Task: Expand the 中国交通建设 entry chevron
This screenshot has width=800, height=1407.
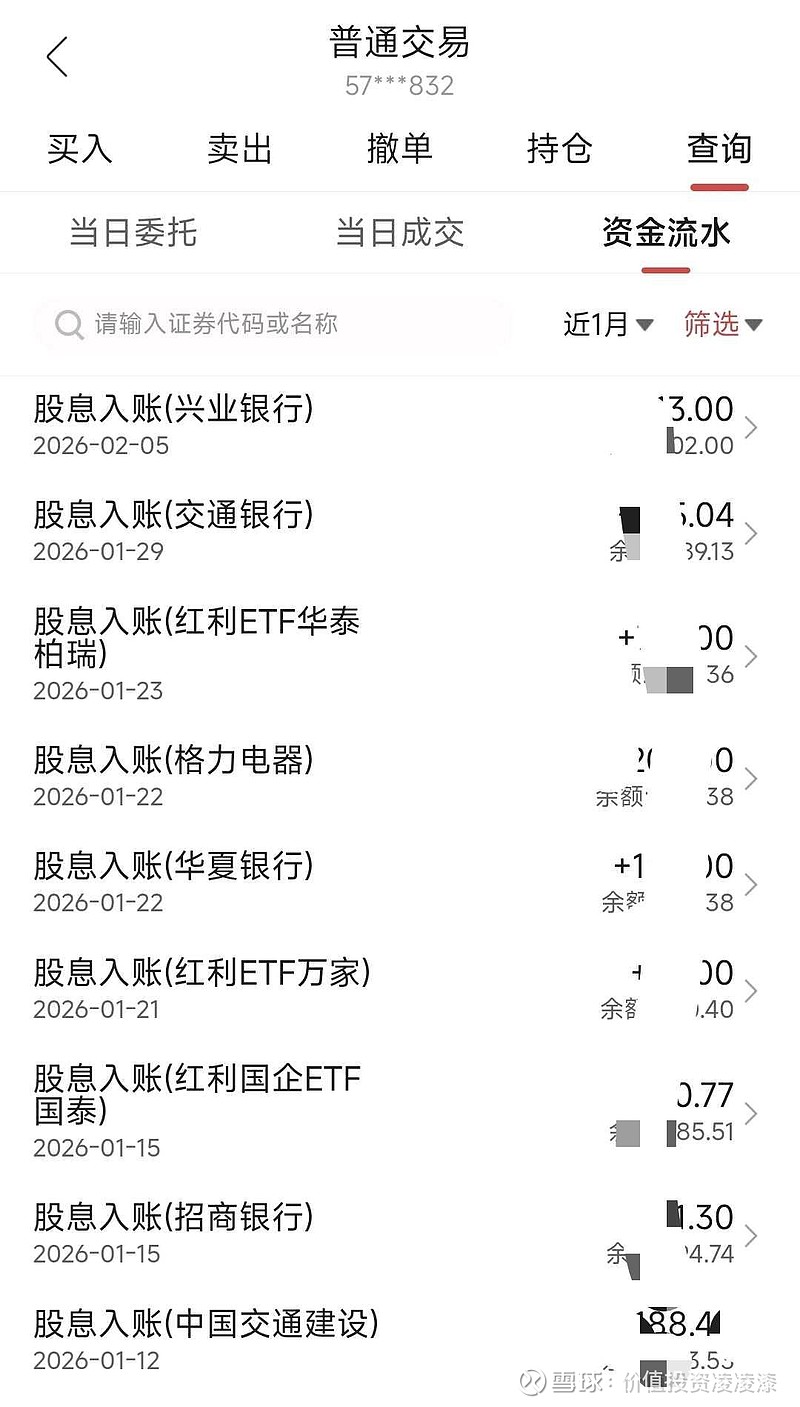Action: pyautogui.click(x=752, y=1341)
